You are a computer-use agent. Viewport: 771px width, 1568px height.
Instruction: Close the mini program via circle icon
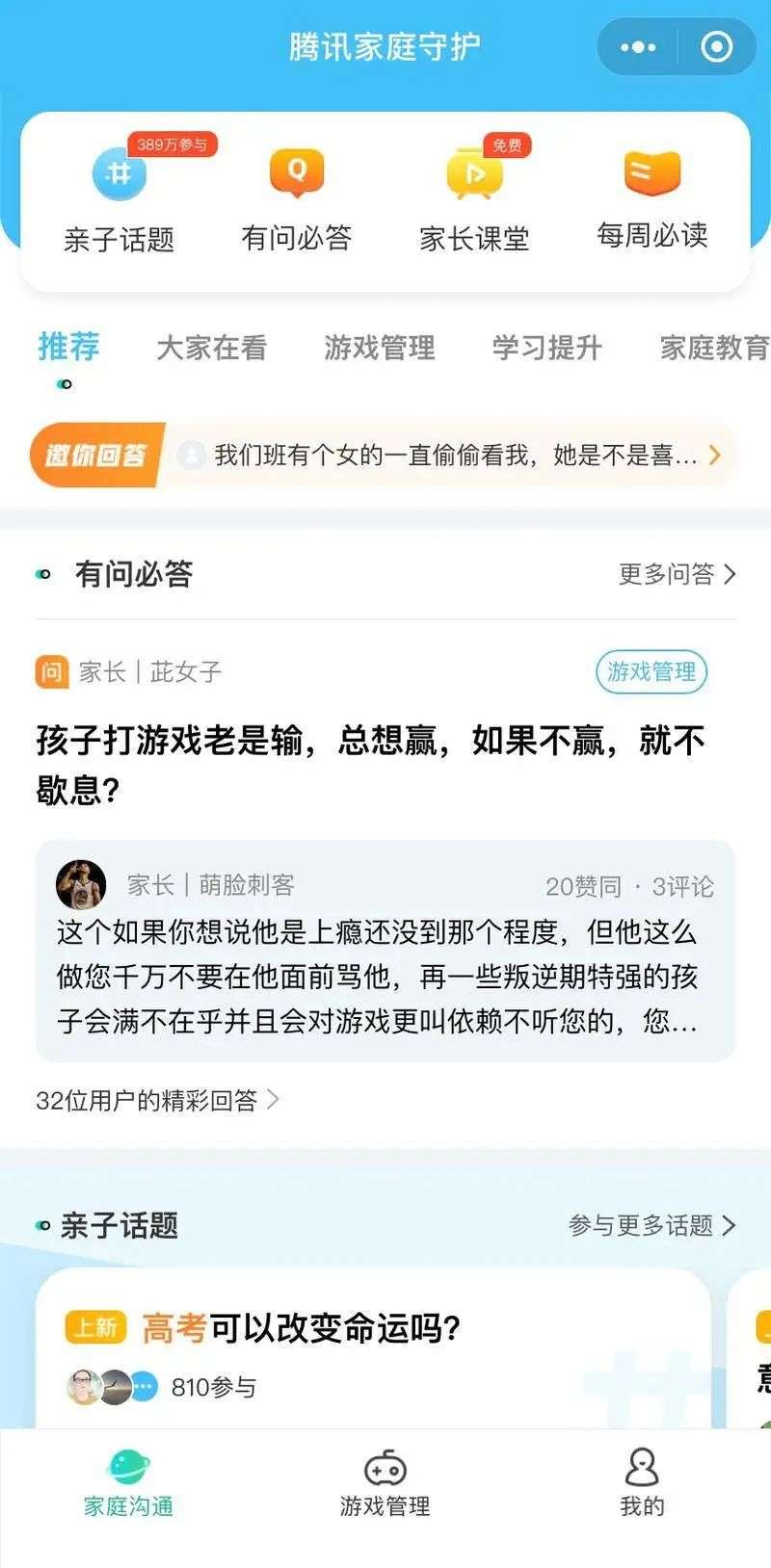tap(716, 46)
